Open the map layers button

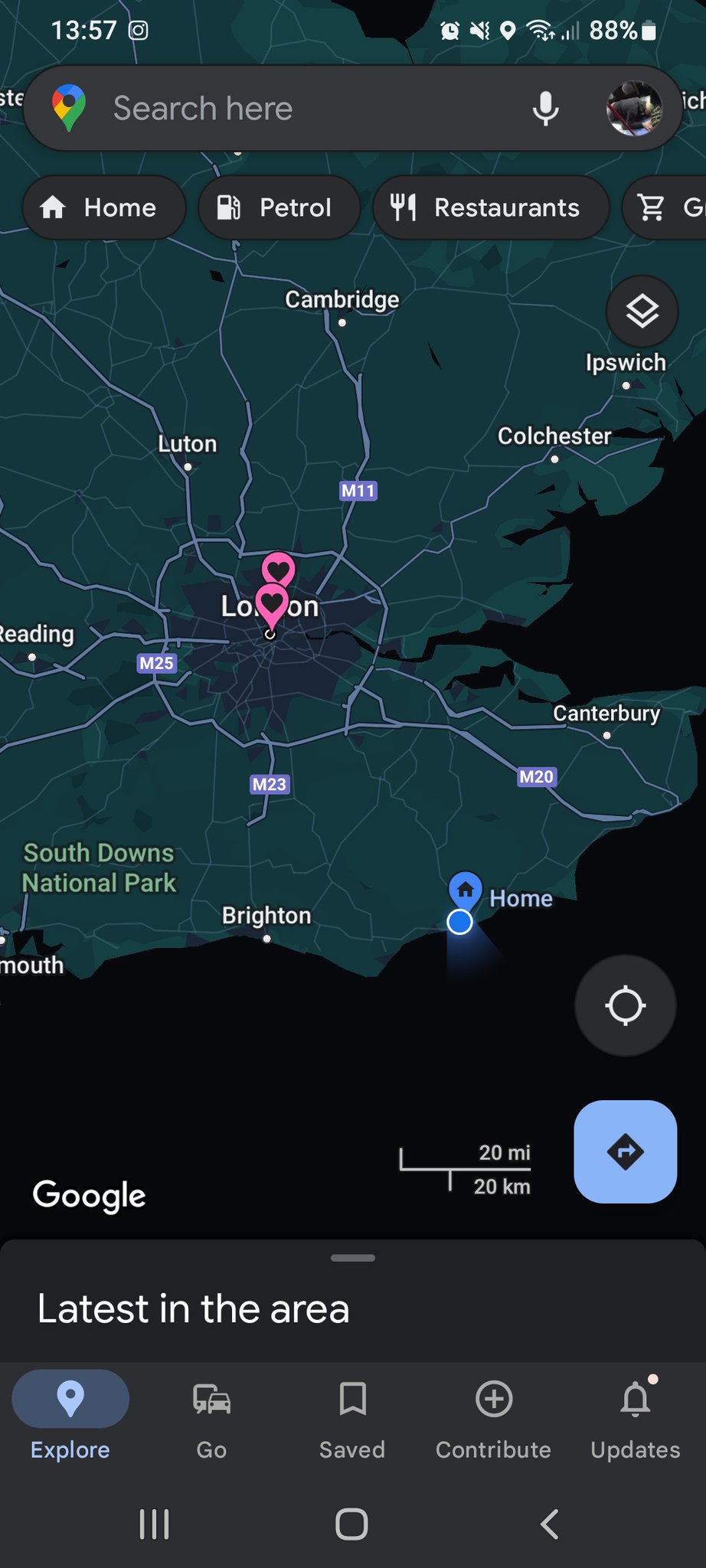(642, 312)
